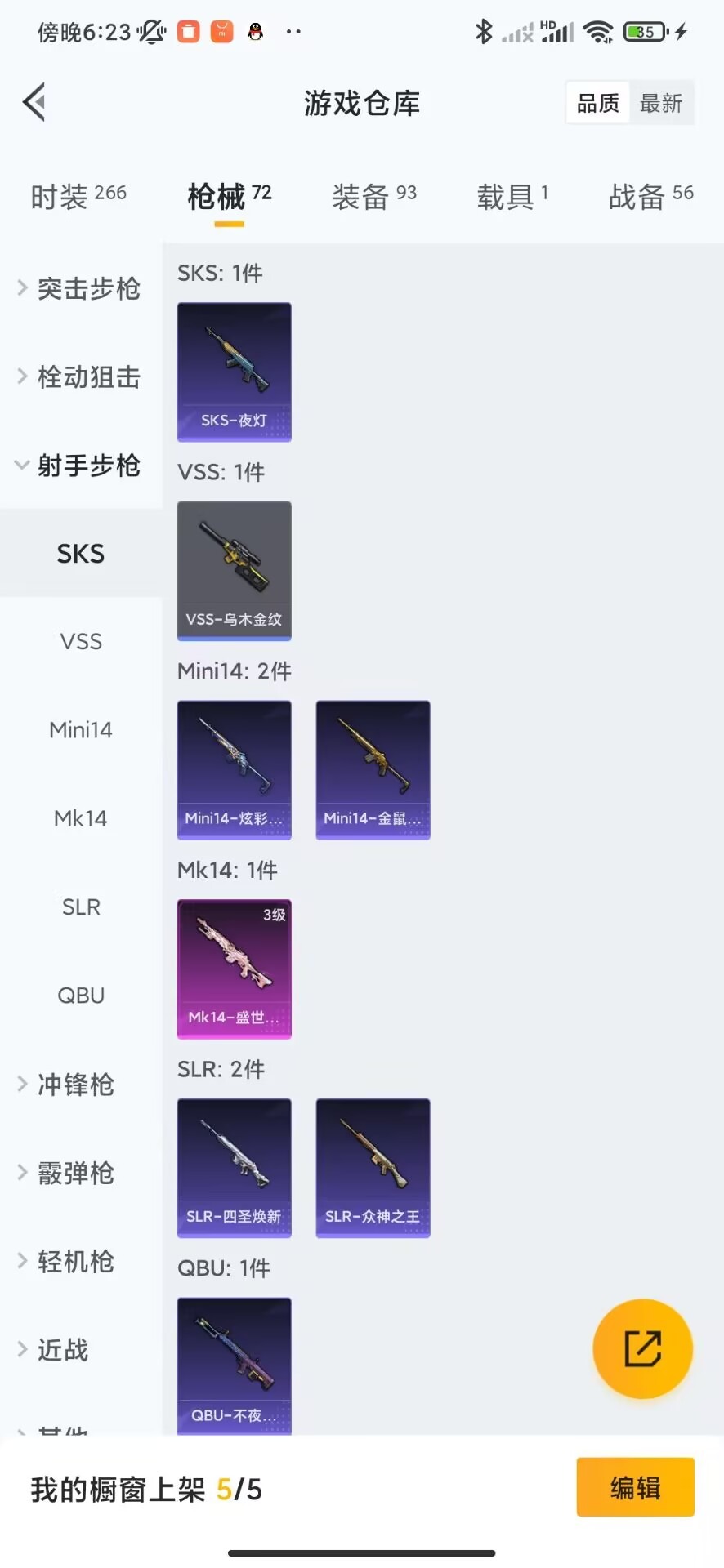Image resolution: width=724 pixels, height=1568 pixels.
Task: Collapse the 射手步枪 category
Action: click(x=80, y=465)
